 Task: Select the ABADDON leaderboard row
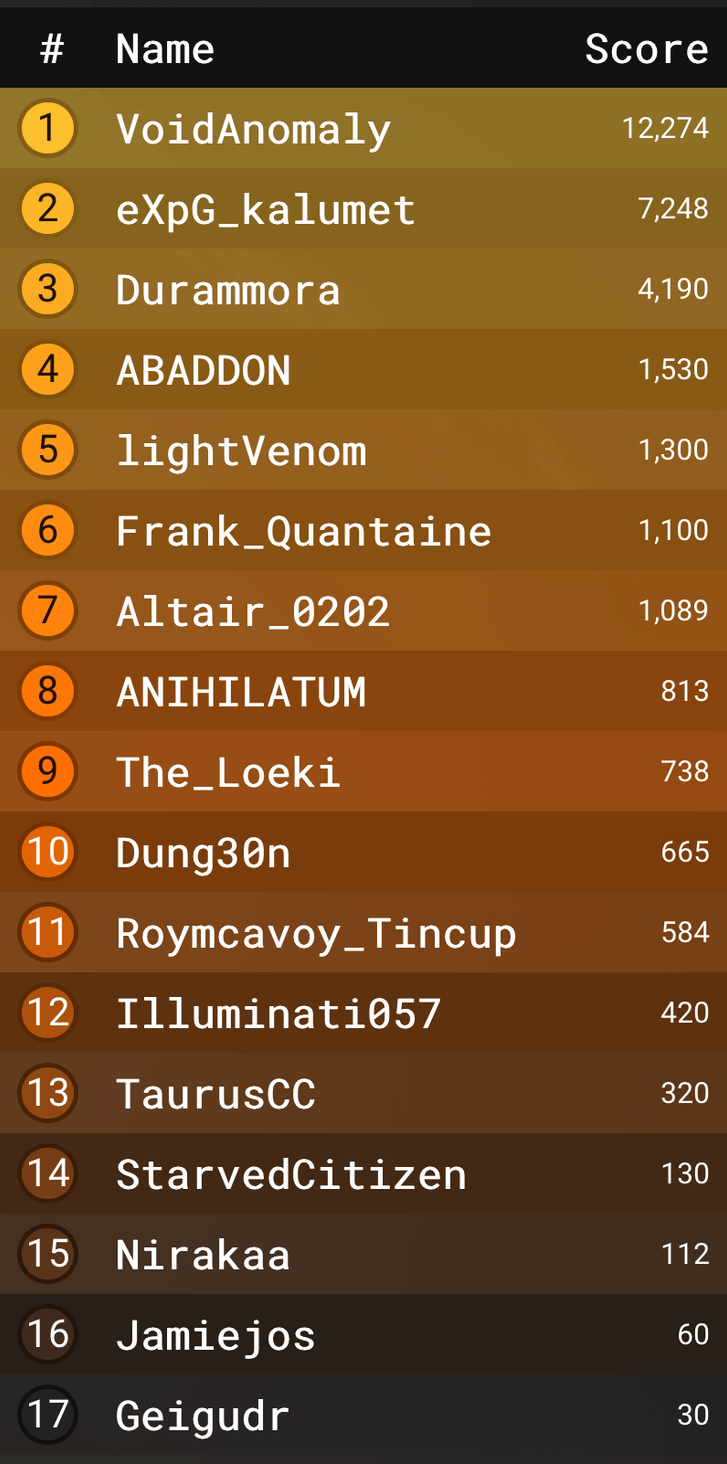(363, 369)
